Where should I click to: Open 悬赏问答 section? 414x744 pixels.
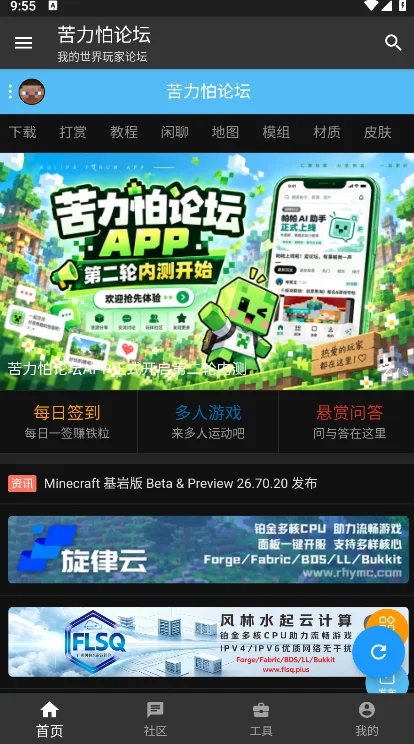(349, 422)
